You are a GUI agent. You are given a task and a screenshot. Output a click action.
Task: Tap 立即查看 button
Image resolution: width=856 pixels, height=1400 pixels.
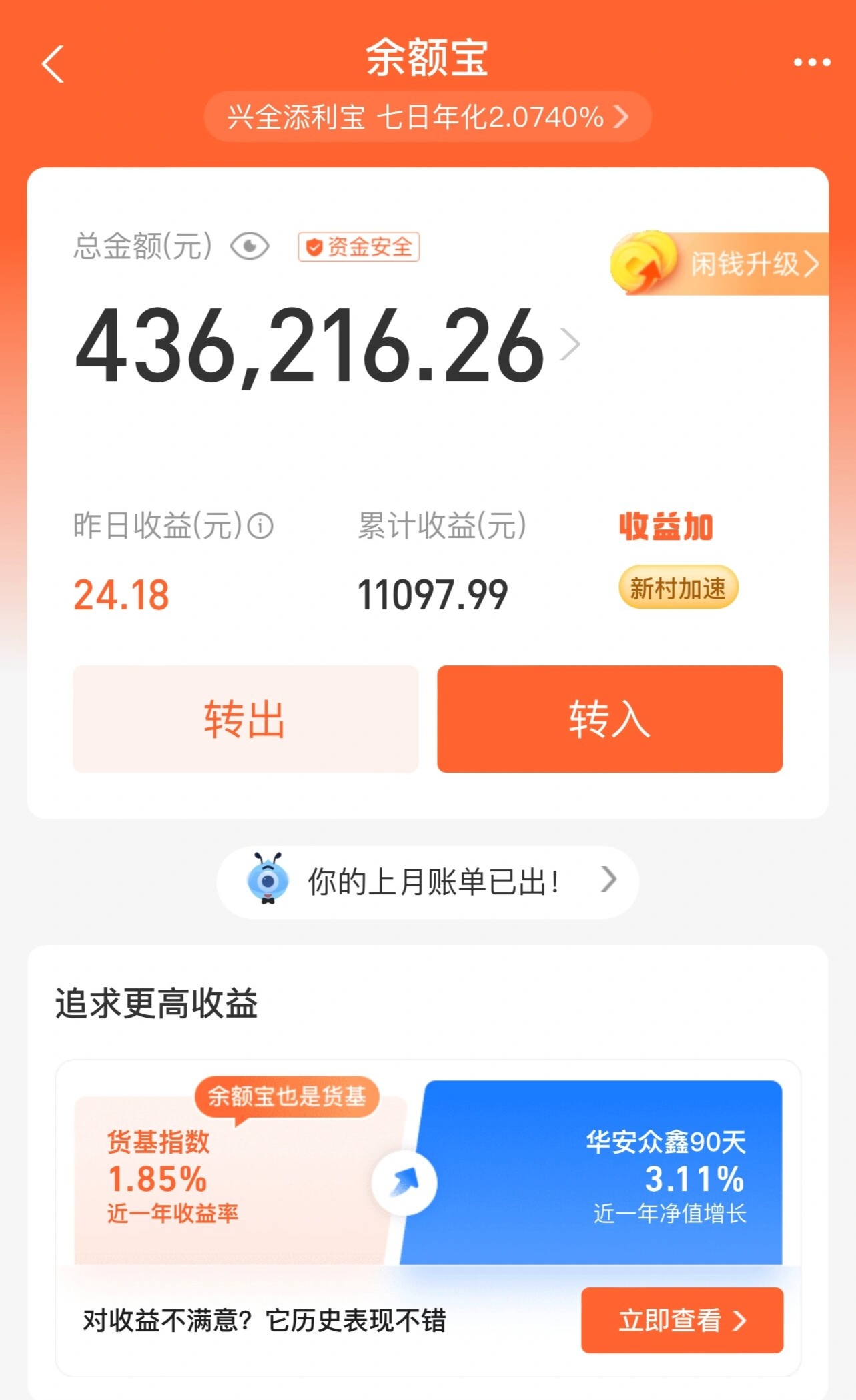[x=681, y=1320]
